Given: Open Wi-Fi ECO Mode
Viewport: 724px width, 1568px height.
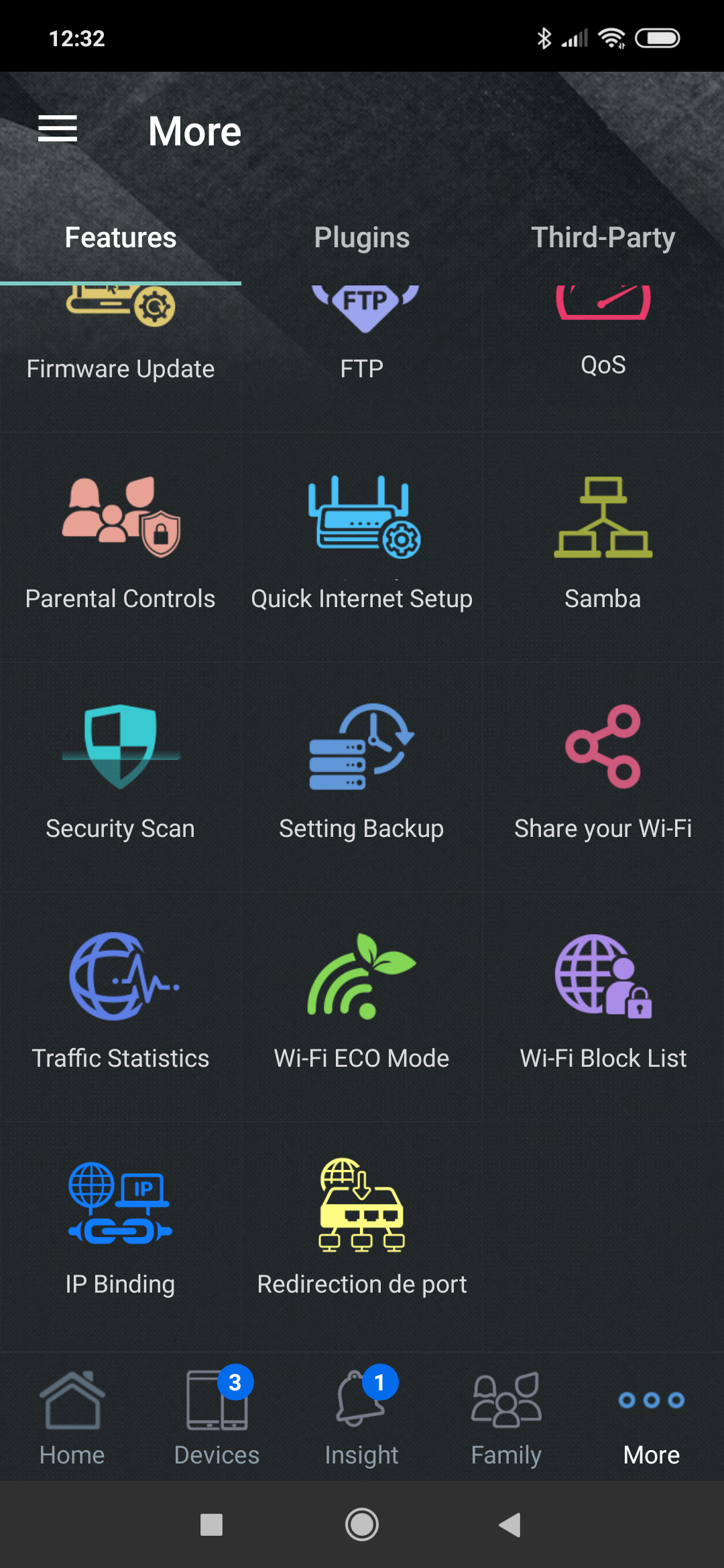Looking at the screenshot, I should [x=362, y=1006].
